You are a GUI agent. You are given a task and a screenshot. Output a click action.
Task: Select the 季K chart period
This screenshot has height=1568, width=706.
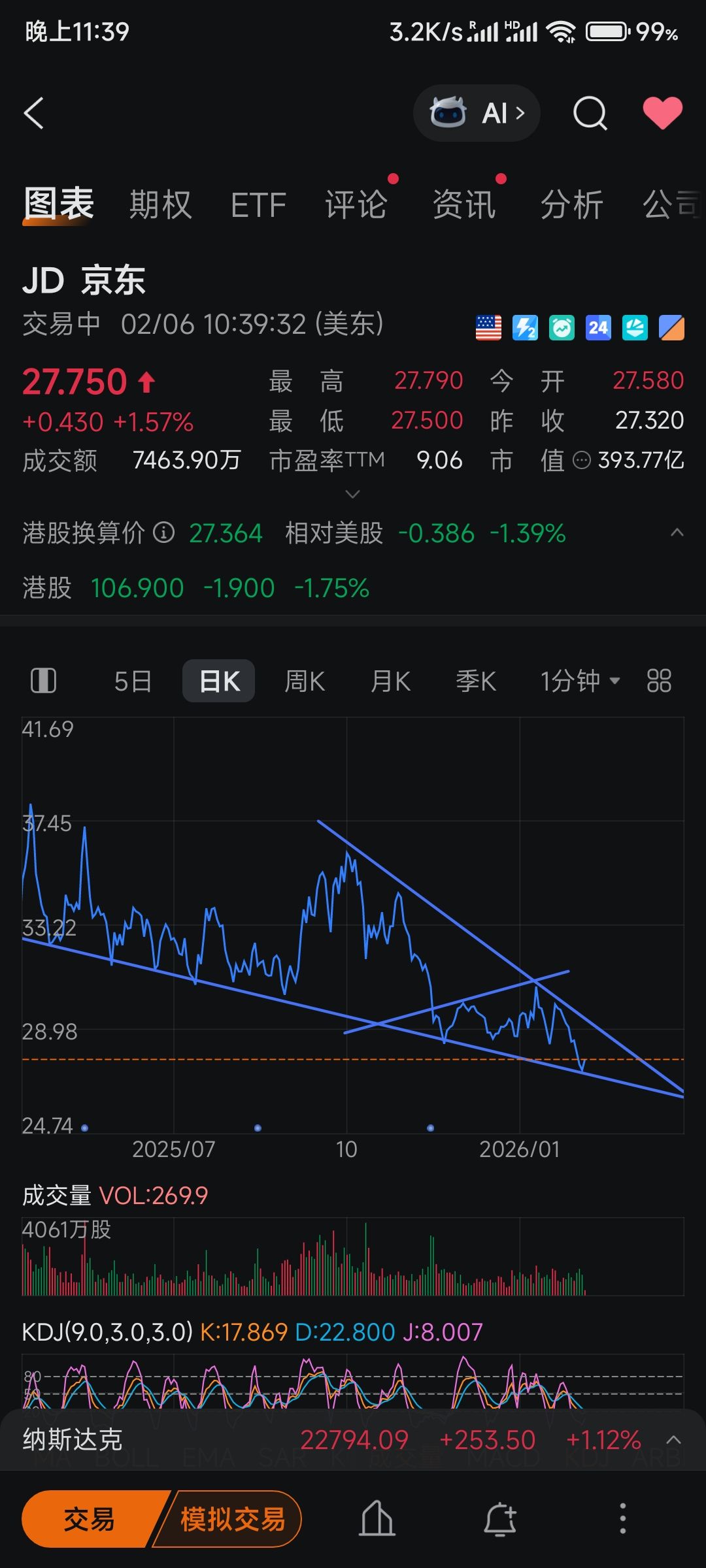(476, 681)
